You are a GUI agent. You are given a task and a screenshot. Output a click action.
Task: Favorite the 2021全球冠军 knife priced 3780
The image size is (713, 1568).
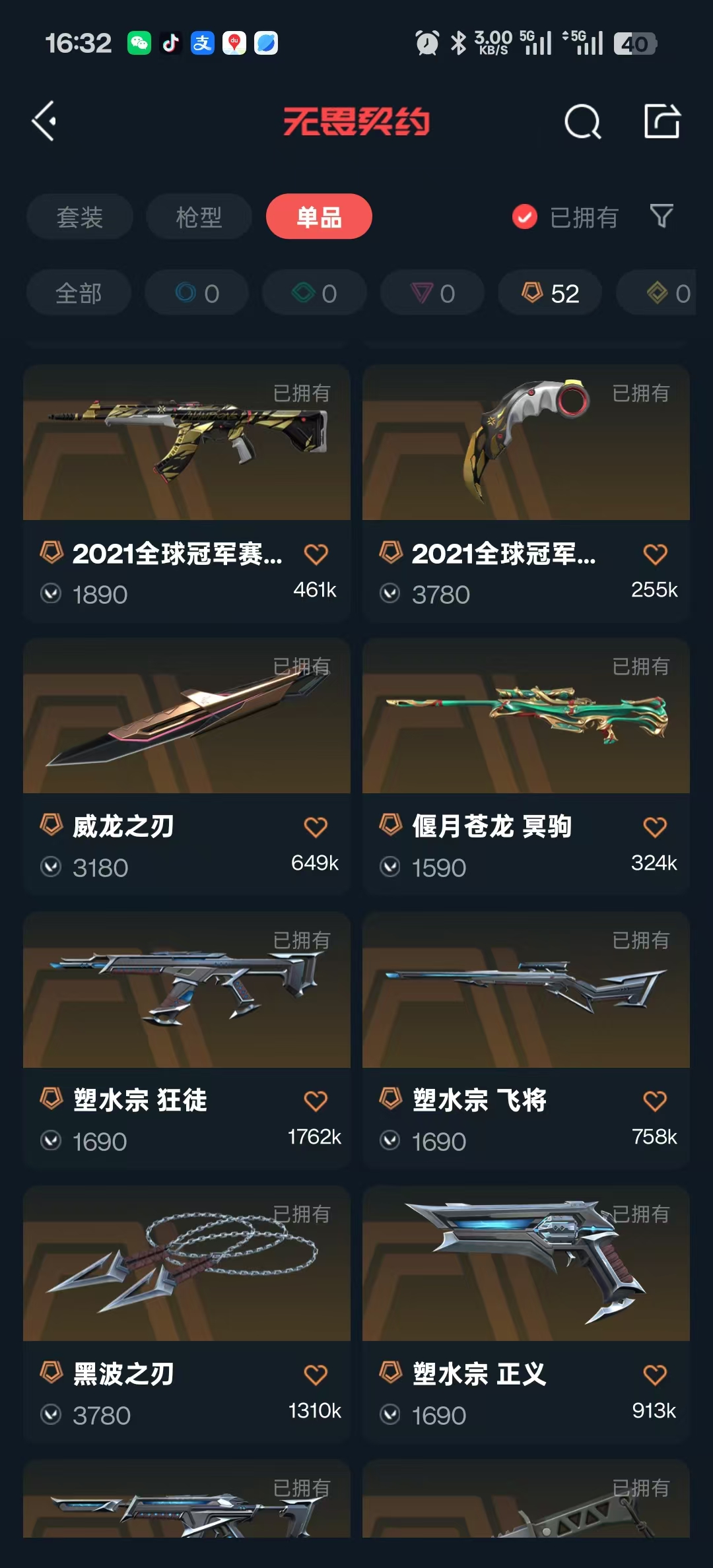click(x=655, y=554)
